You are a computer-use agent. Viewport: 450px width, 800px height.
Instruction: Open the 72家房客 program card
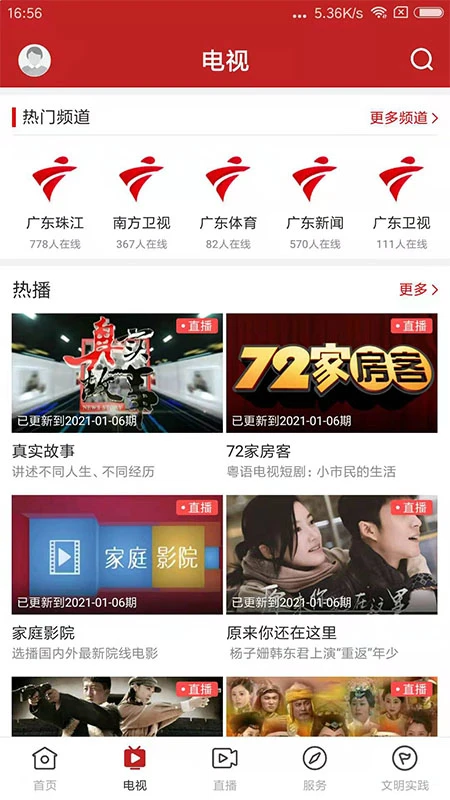pos(332,396)
